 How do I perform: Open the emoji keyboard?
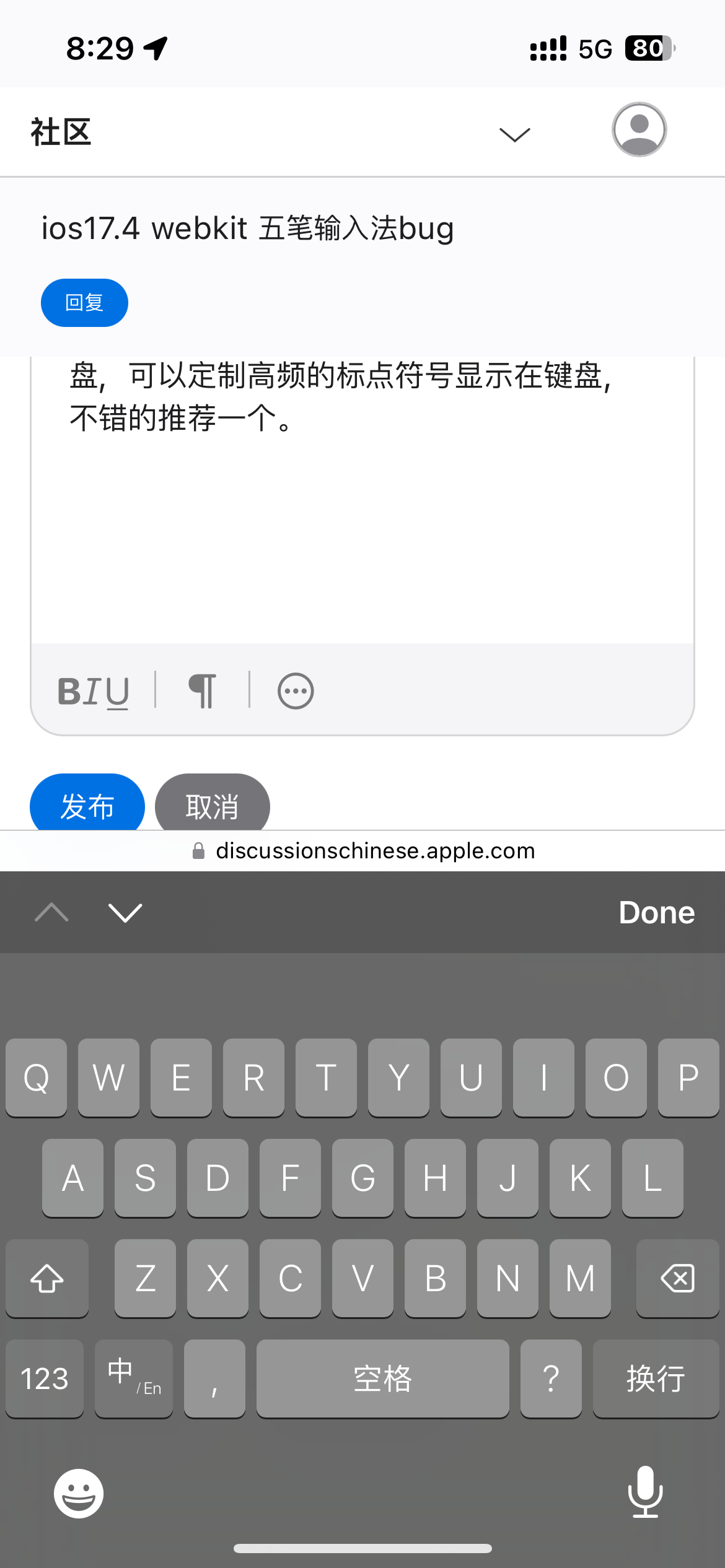coord(79,1493)
